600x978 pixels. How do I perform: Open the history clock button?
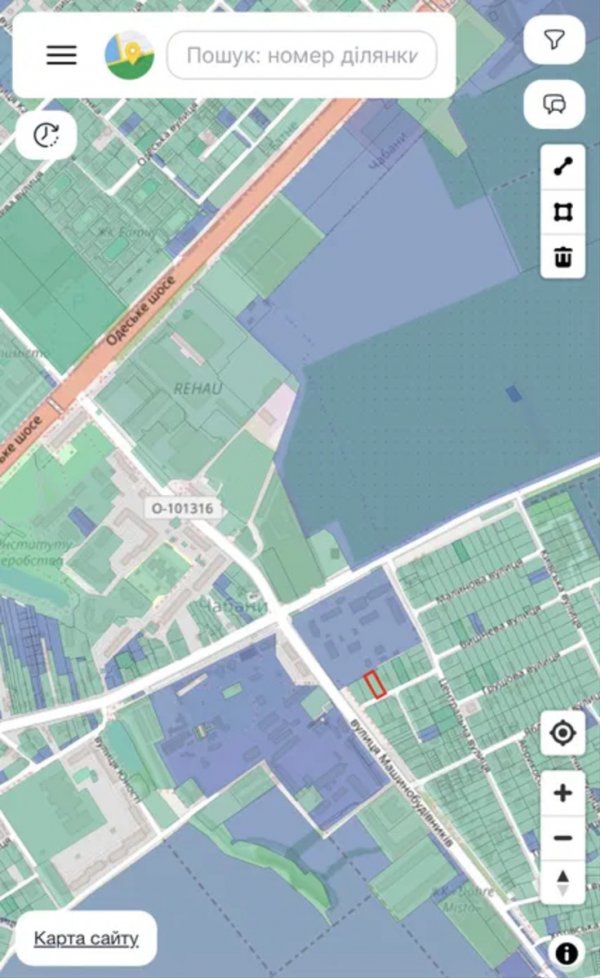[x=46, y=135]
